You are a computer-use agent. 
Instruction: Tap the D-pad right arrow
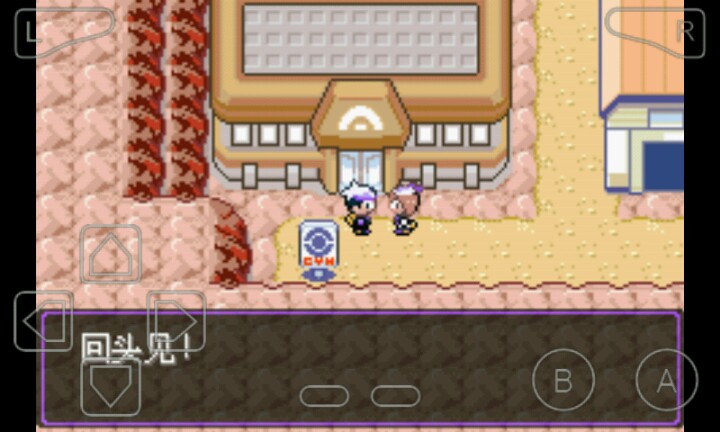tap(176, 321)
